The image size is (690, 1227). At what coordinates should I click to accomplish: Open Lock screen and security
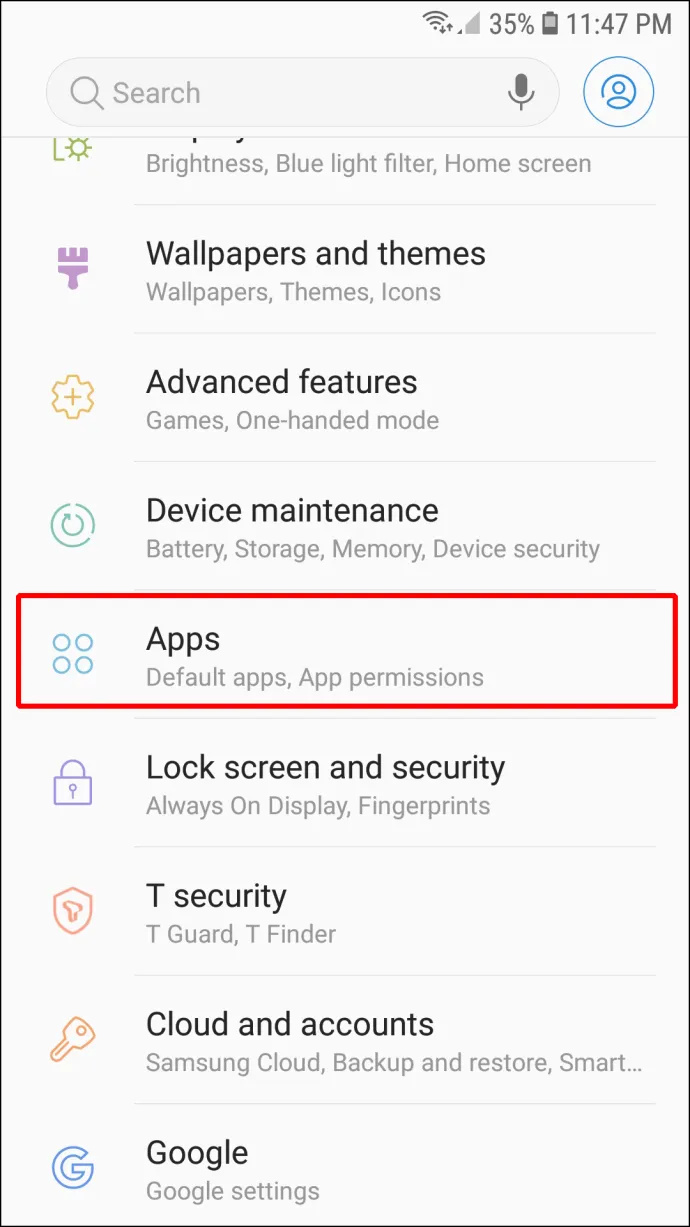345,783
